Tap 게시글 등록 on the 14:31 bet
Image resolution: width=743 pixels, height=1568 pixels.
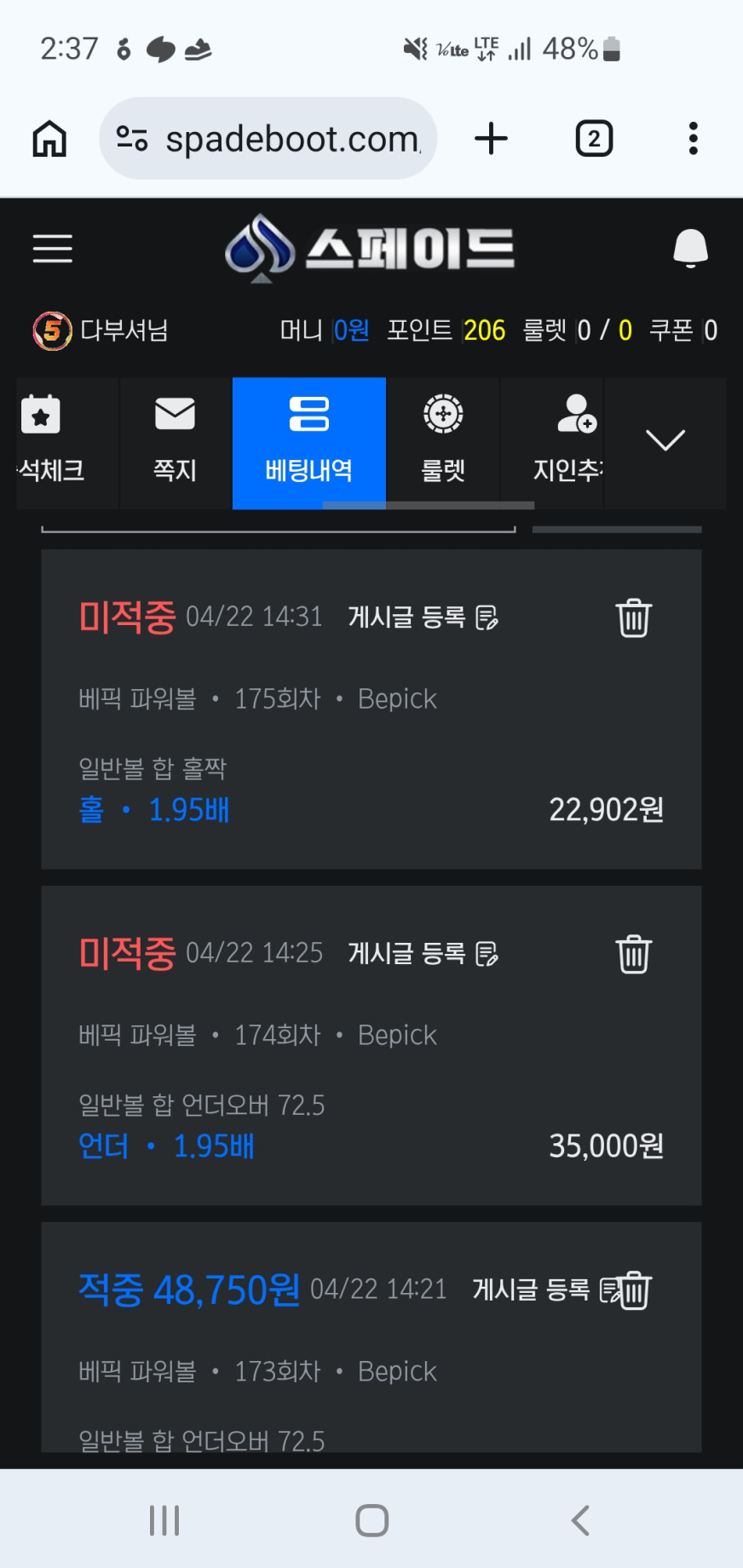423,617
